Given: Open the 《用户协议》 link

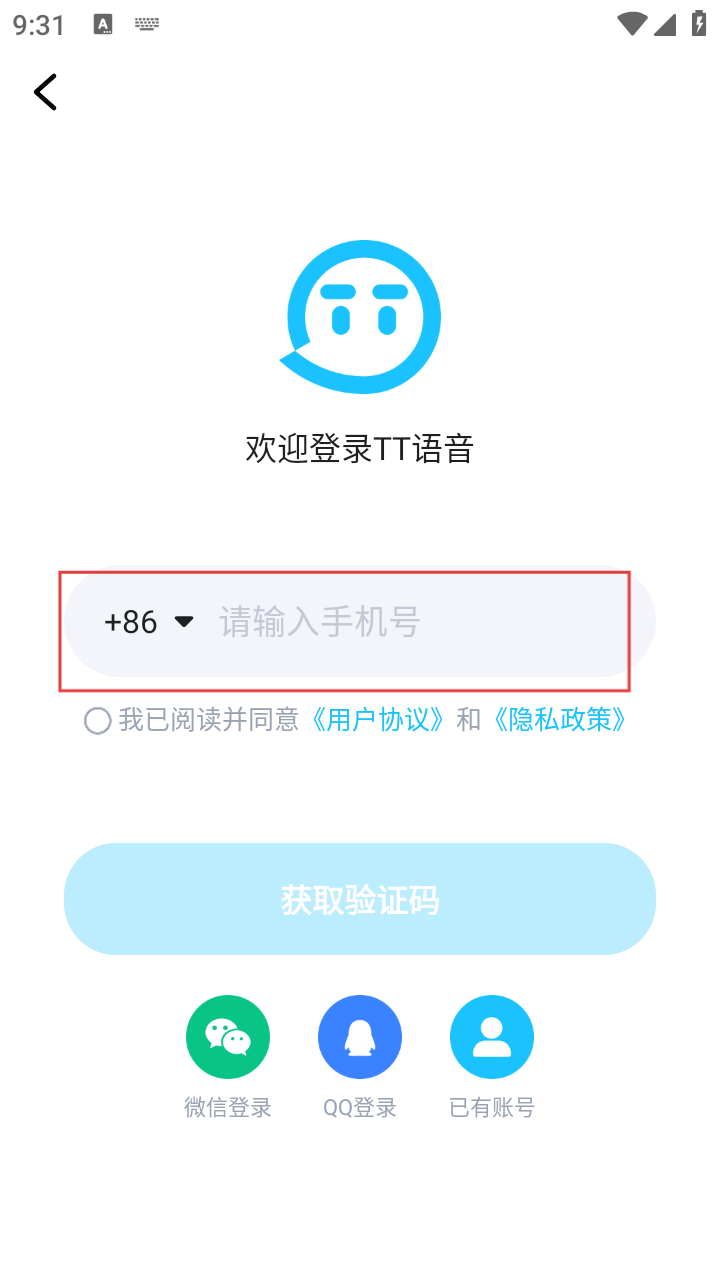Looking at the screenshot, I should (376, 720).
